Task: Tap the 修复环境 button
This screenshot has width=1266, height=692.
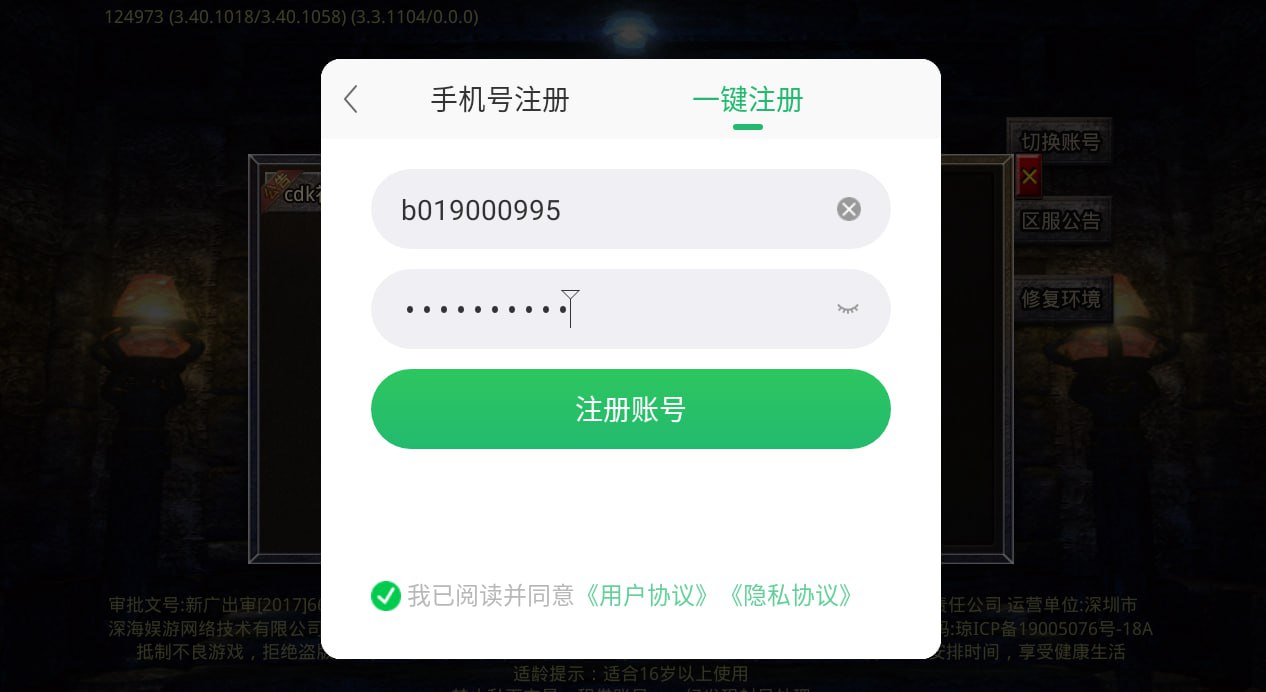Action: (1060, 298)
